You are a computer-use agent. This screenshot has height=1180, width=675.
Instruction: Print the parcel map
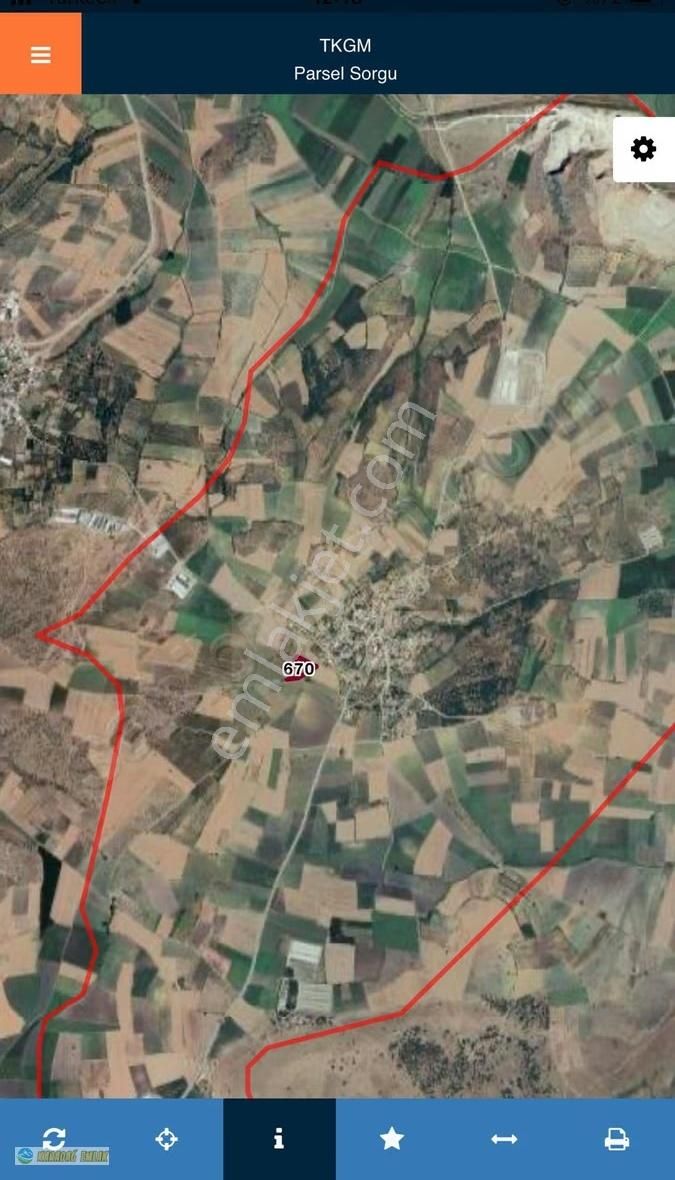point(617,1138)
